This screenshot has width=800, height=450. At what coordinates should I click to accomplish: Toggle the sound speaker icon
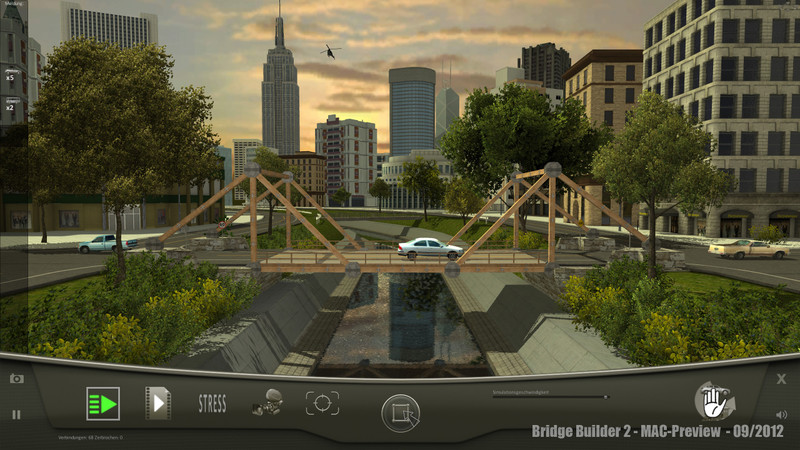click(781, 414)
